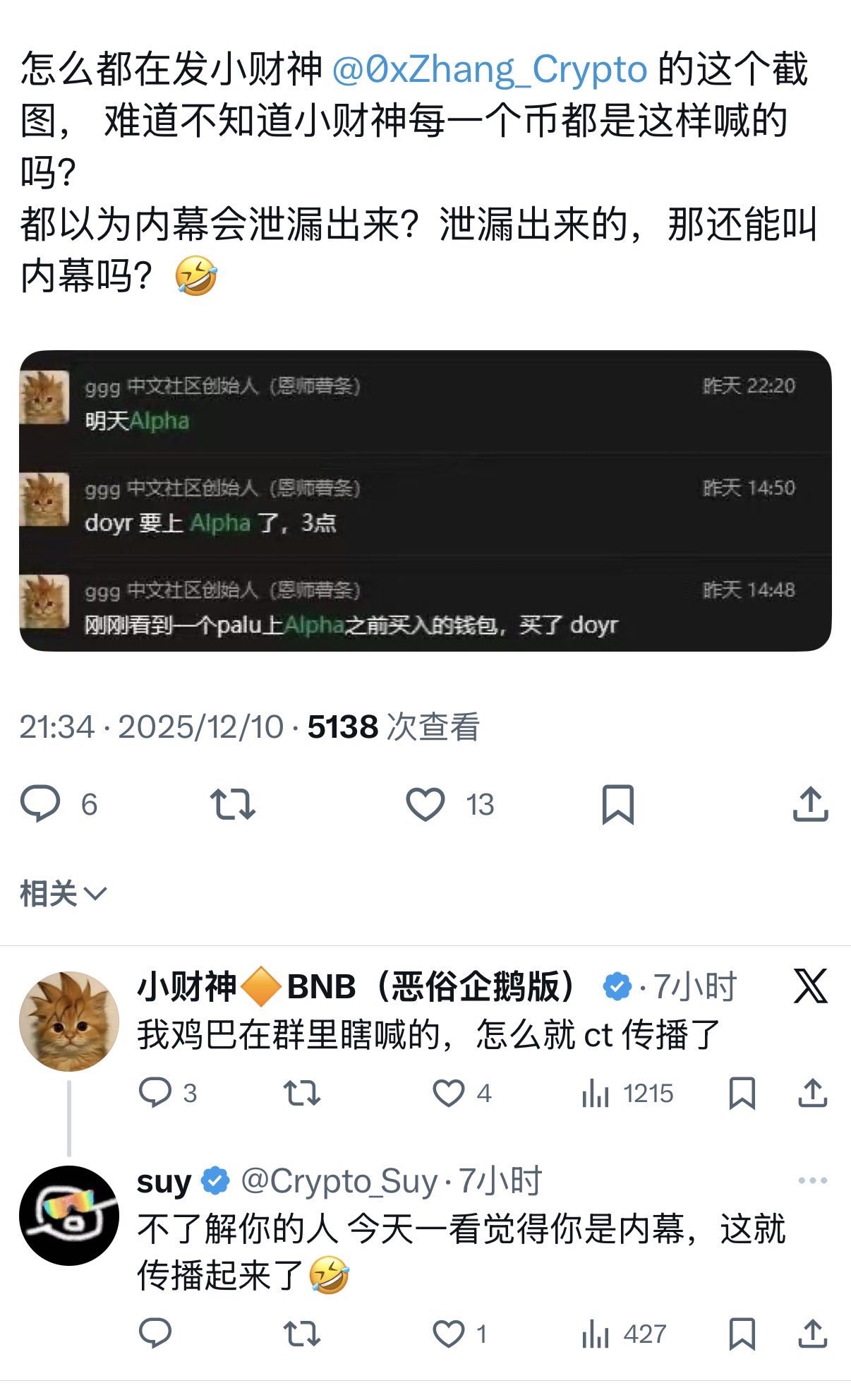The height and width of the screenshot is (1400, 851).
Task: Open the attached chat screenshot image
Action: [425, 500]
